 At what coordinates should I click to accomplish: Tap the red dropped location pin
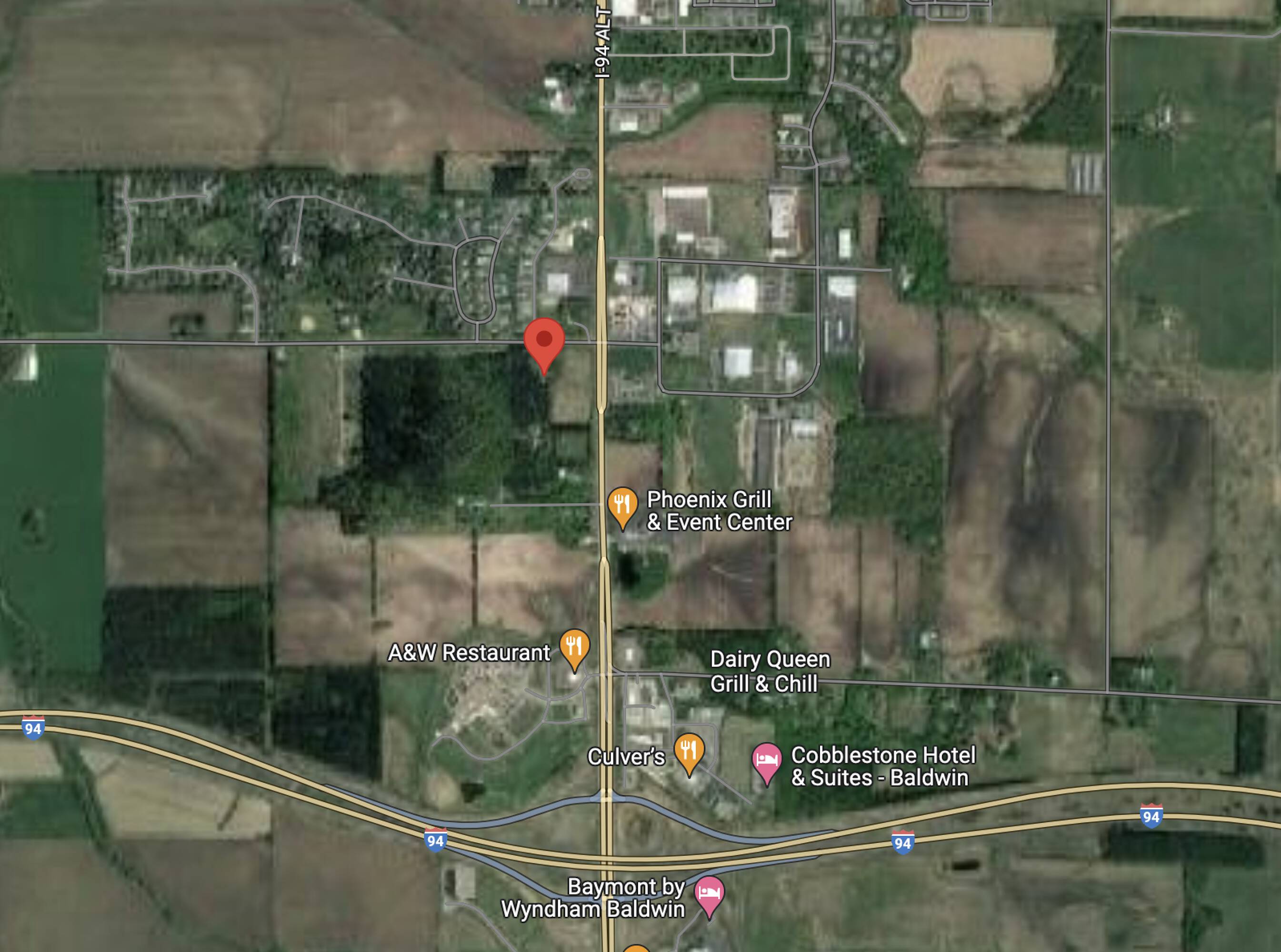[544, 346]
